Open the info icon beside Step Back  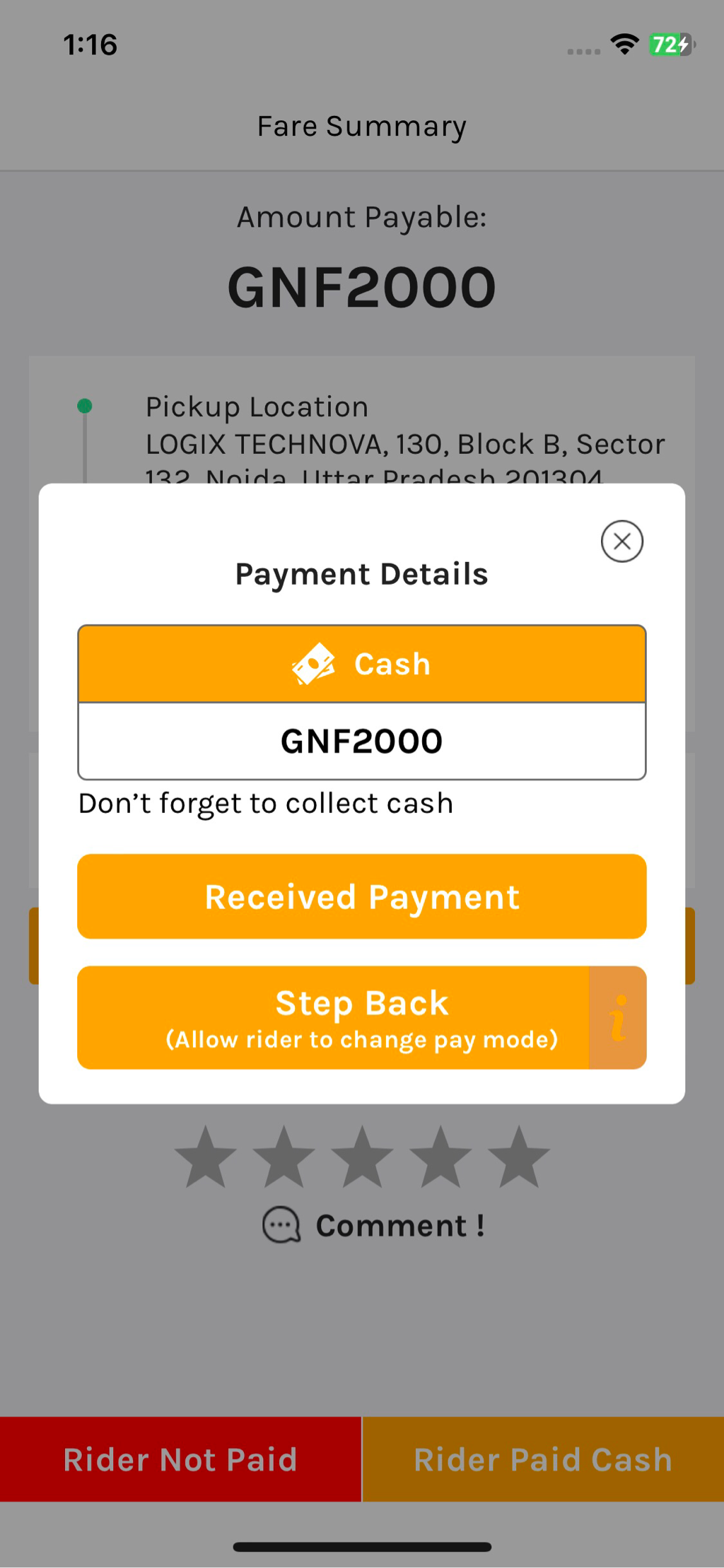pyautogui.click(x=618, y=1018)
